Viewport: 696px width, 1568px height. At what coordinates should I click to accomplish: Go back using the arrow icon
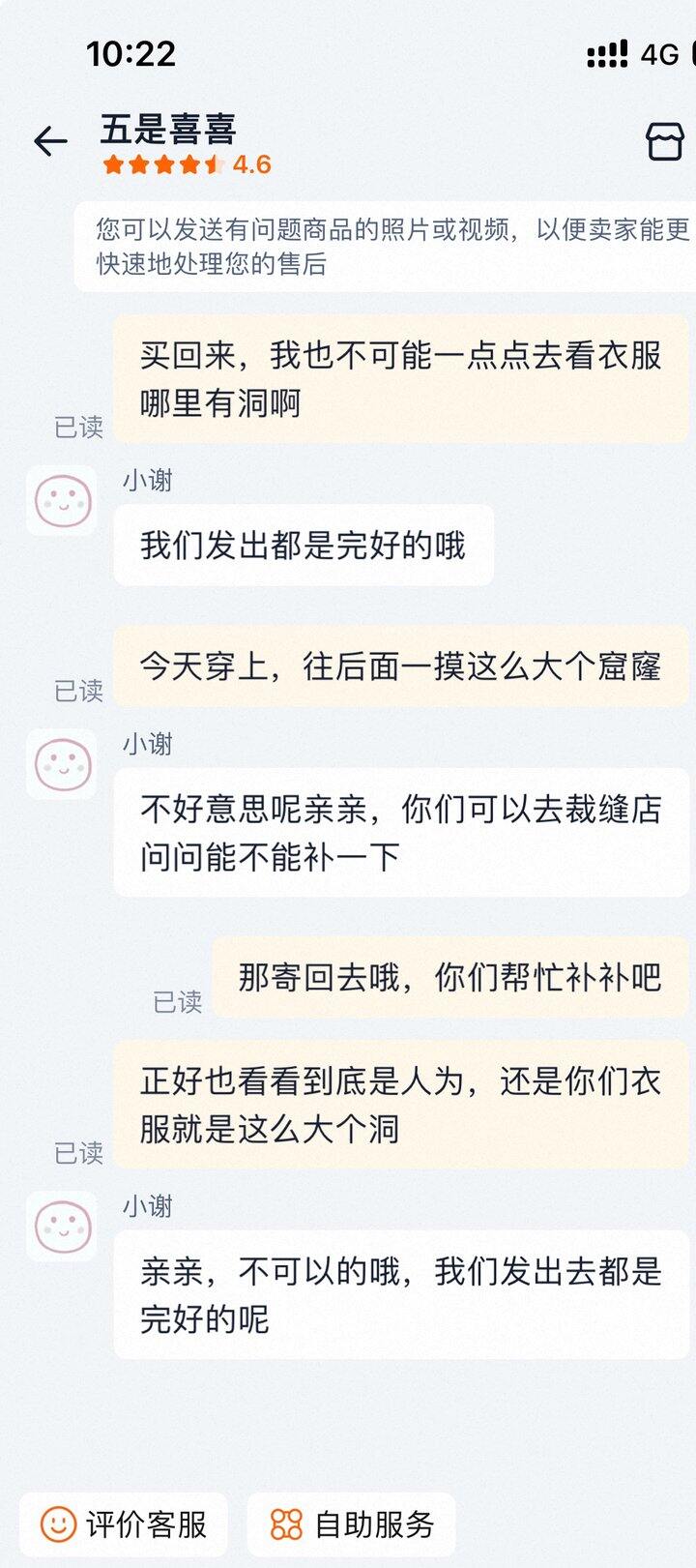50,141
